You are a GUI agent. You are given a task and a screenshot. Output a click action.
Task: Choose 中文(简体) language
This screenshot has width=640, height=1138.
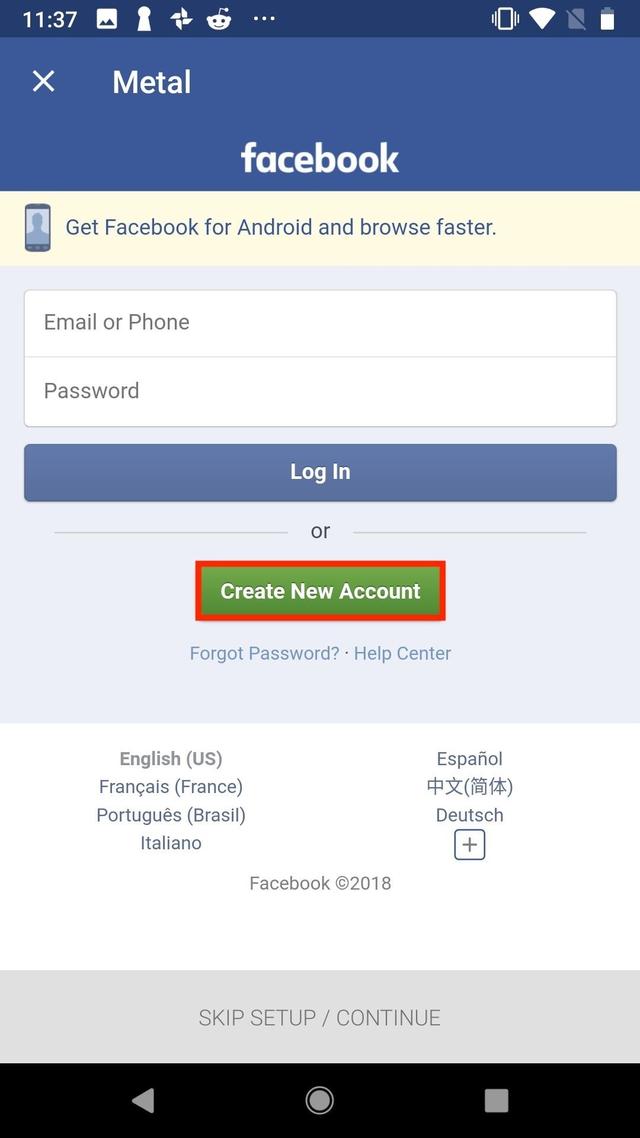point(469,787)
